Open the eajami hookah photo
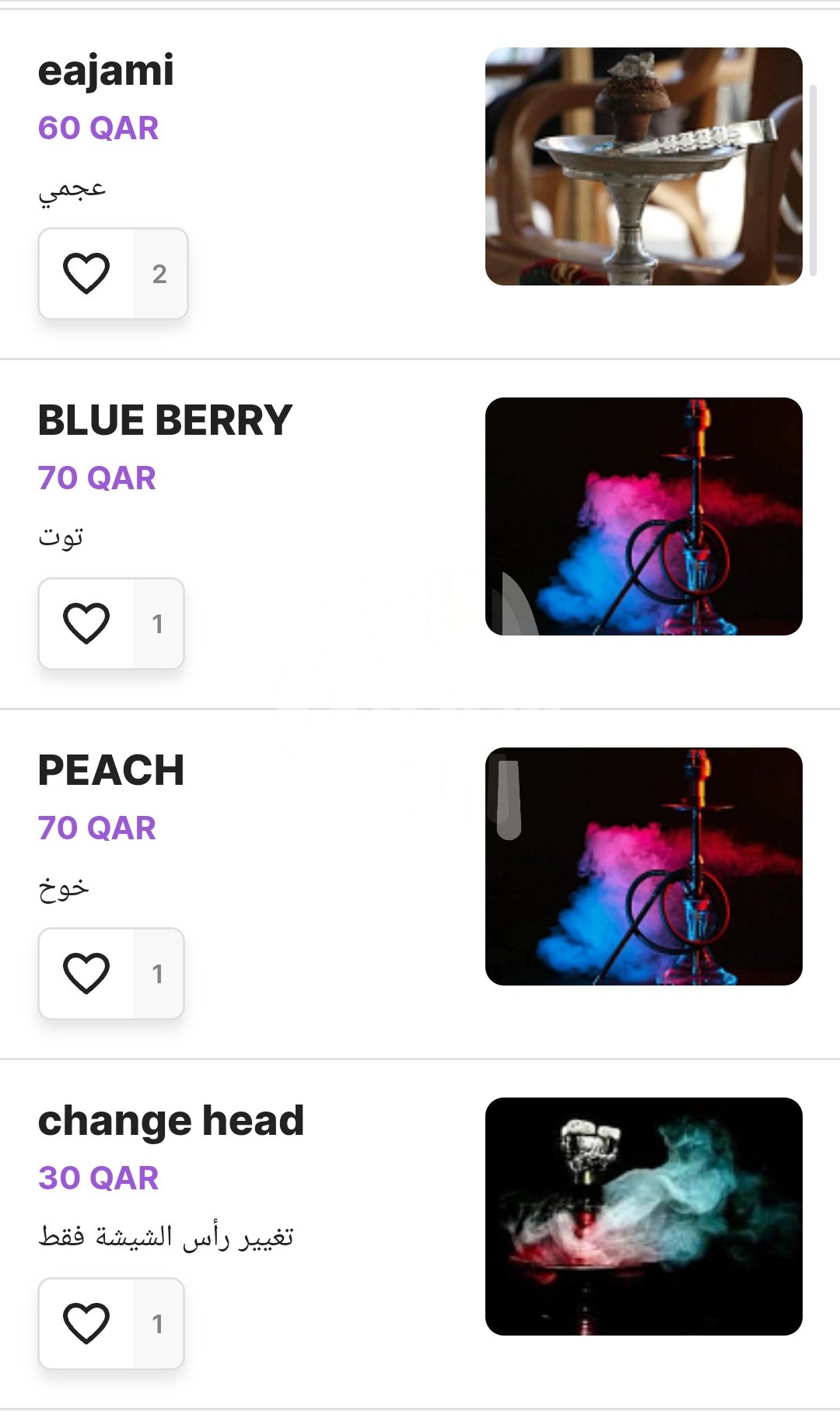Image resolution: width=840 pixels, height=1411 pixels. 644,166
